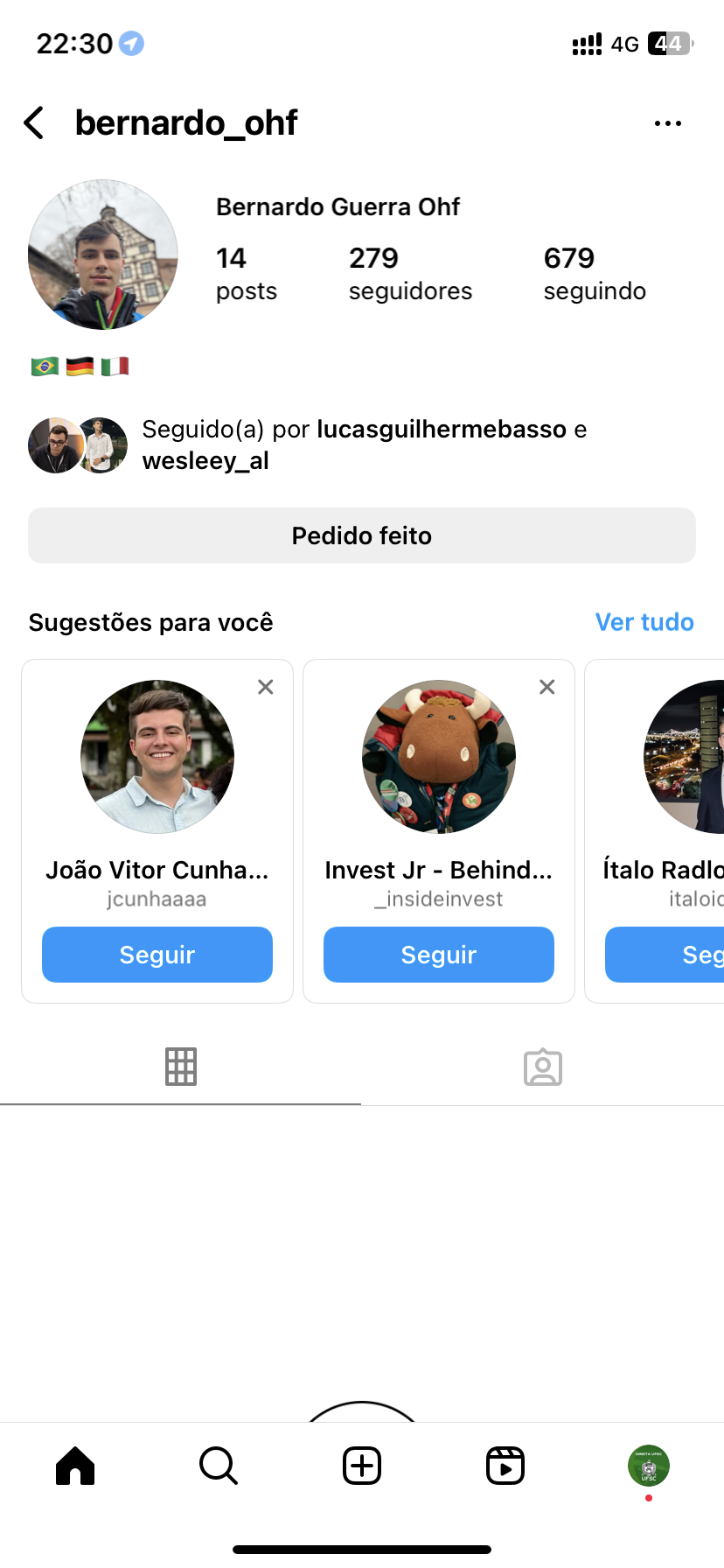724x1568 pixels.
Task: Dismiss João Vitor Cunha suggestion
Action: point(266,687)
